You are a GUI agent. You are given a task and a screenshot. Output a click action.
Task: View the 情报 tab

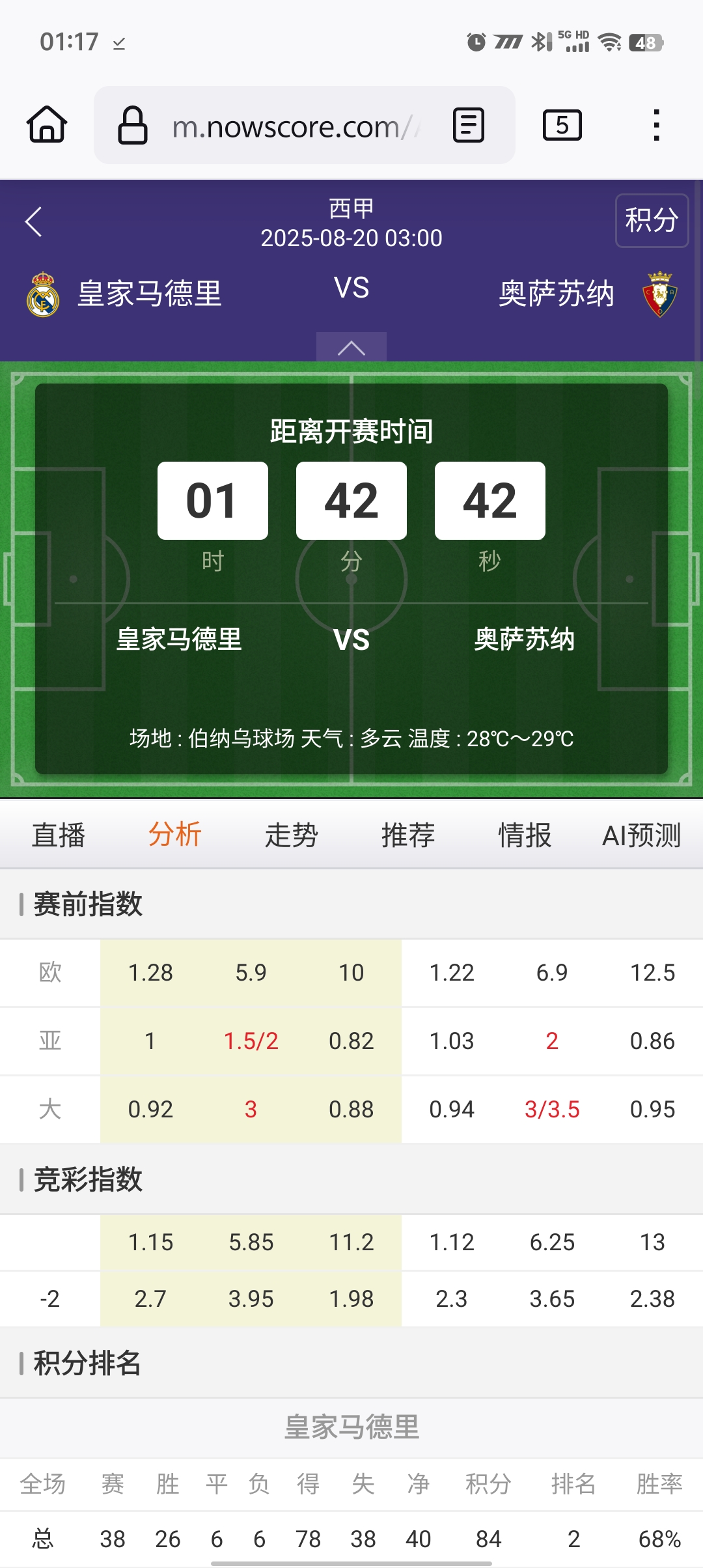coord(525,835)
